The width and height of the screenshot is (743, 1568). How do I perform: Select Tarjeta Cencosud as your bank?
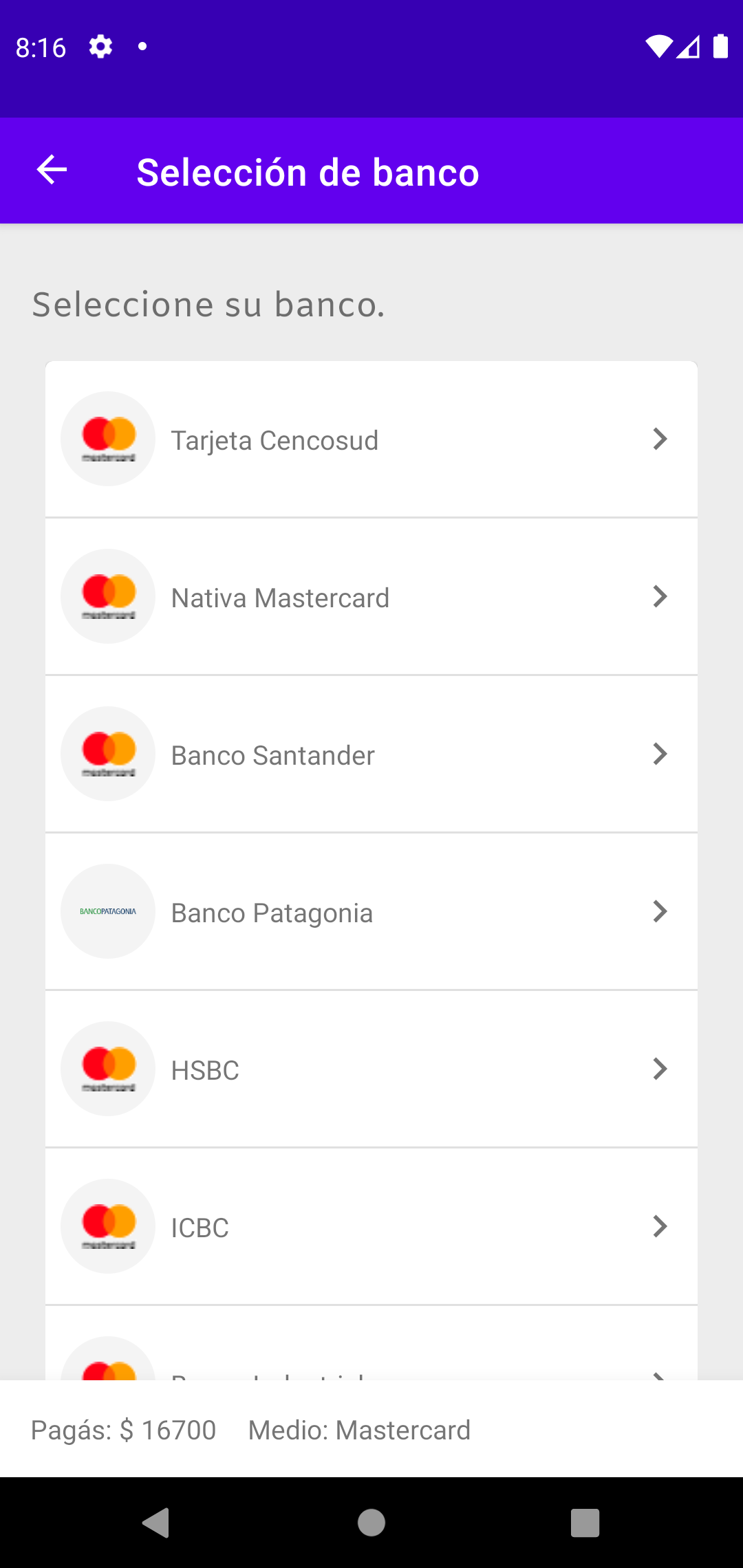click(371, 439)
